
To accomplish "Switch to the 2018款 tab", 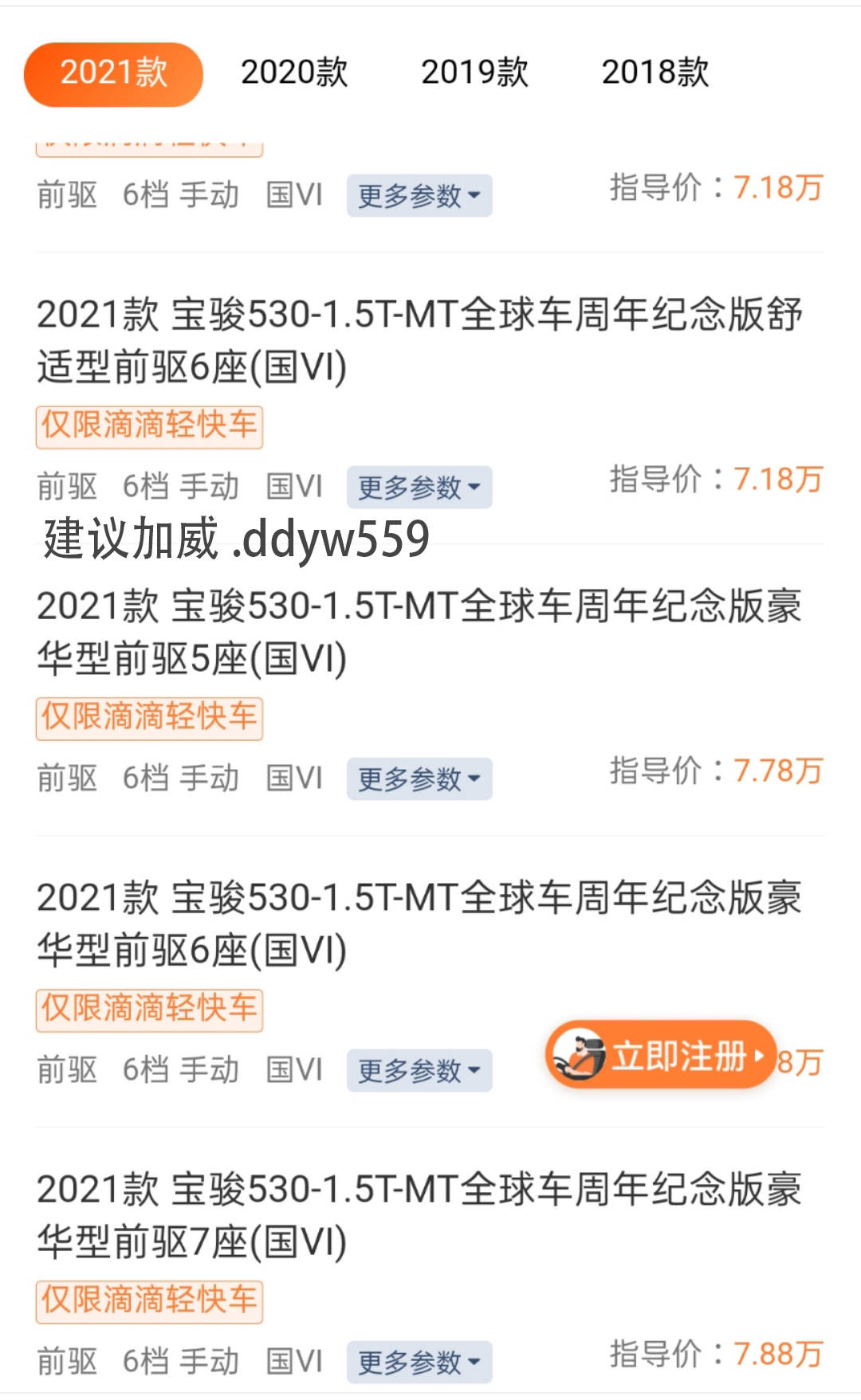I will pyautogui.click(x=657, y=73).
